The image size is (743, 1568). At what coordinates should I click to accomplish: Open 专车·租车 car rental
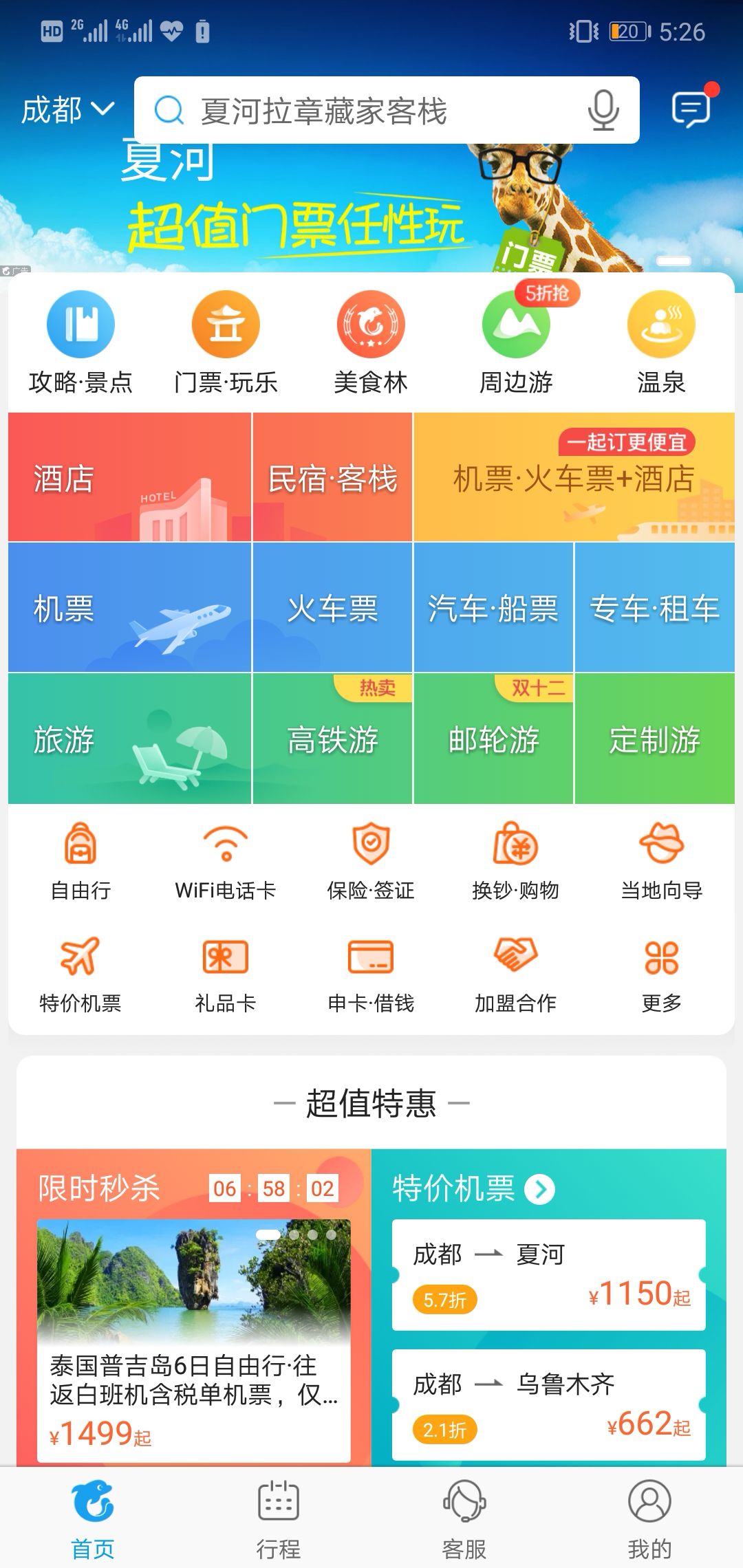(655, 608)
